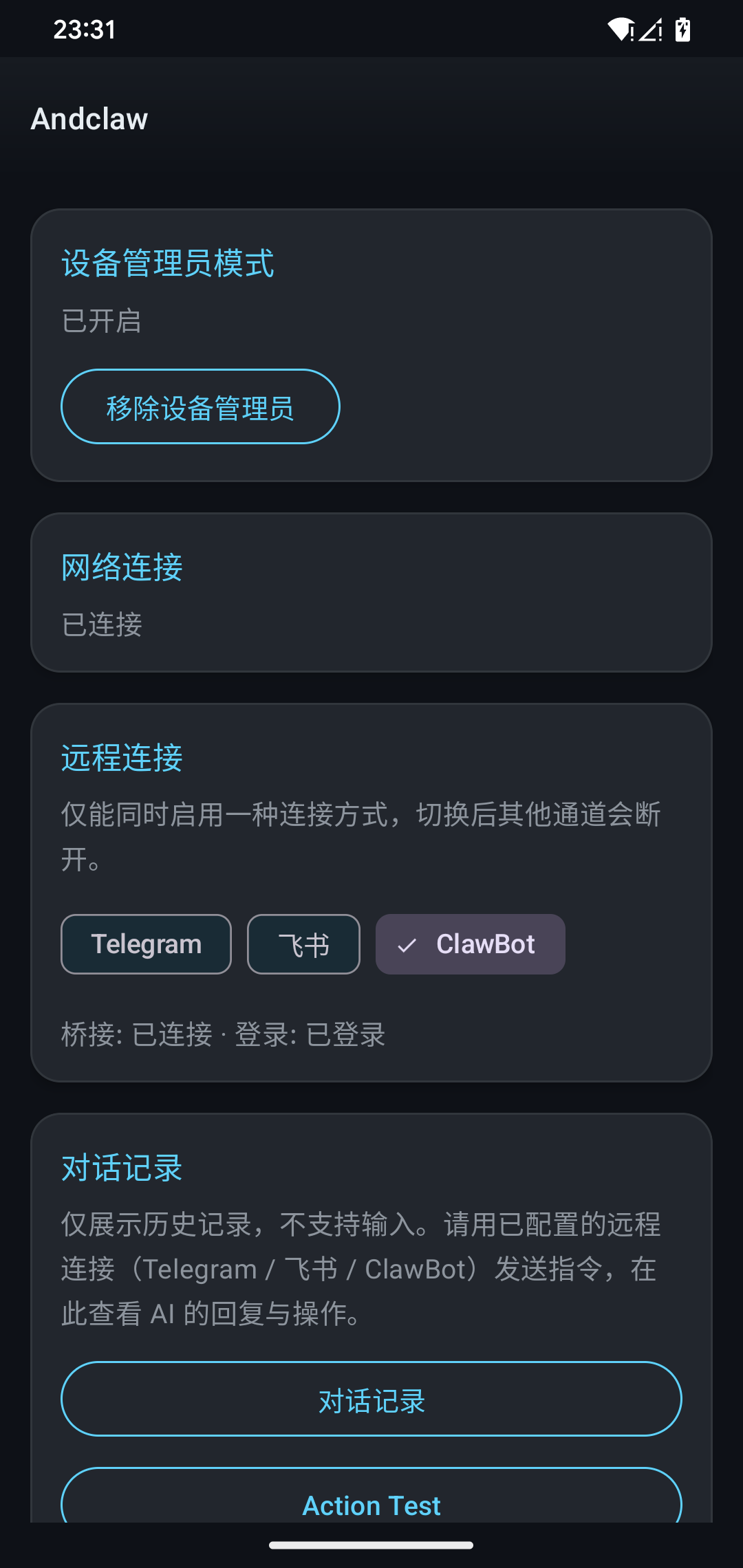Tap the 对话记录 section heading
Image resolution: width=743 pixels, height=1568 pixels.
tap(121, 1166)
